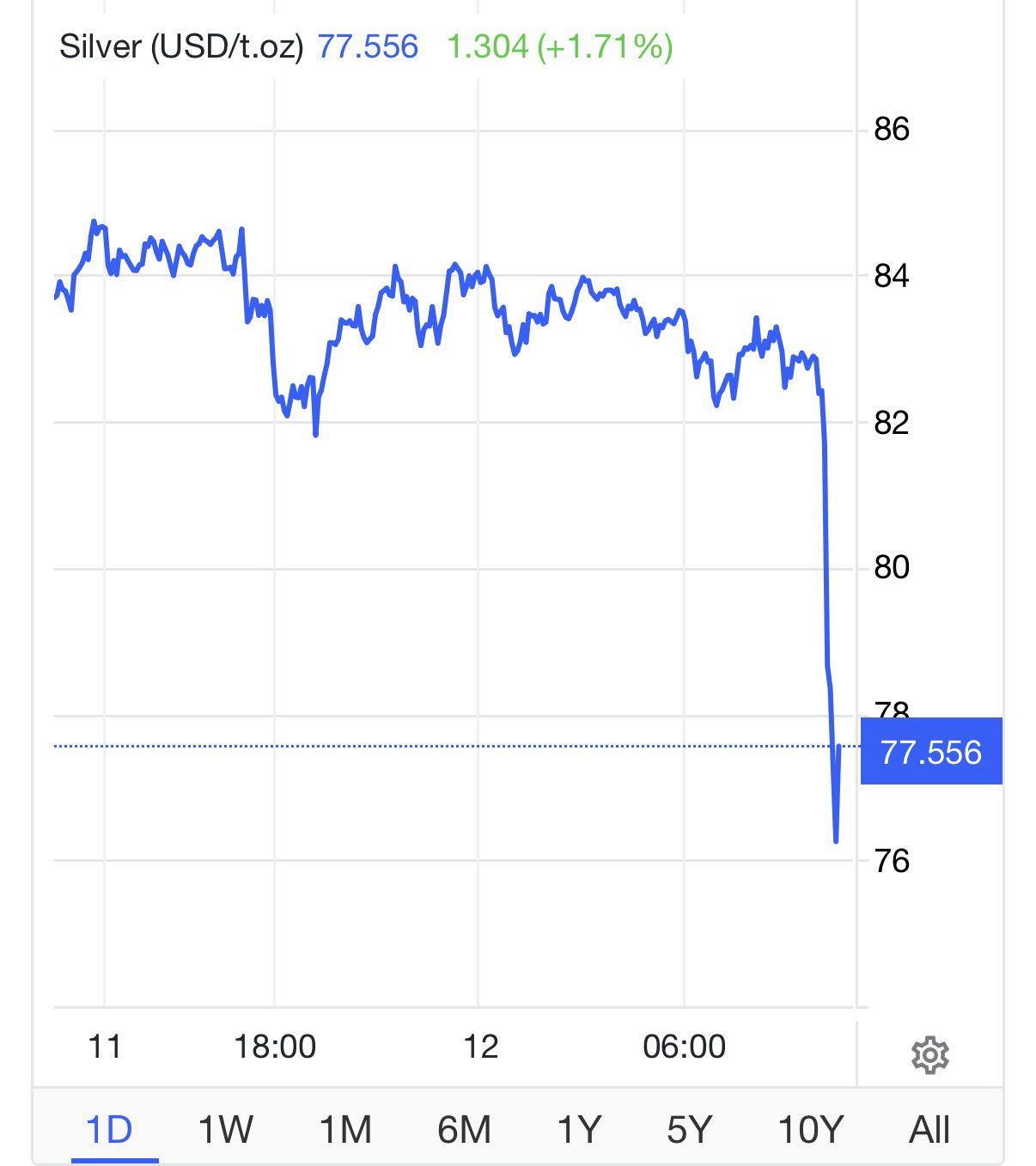
Task: View the 10Y silver chart
Action: point(811,1129)
